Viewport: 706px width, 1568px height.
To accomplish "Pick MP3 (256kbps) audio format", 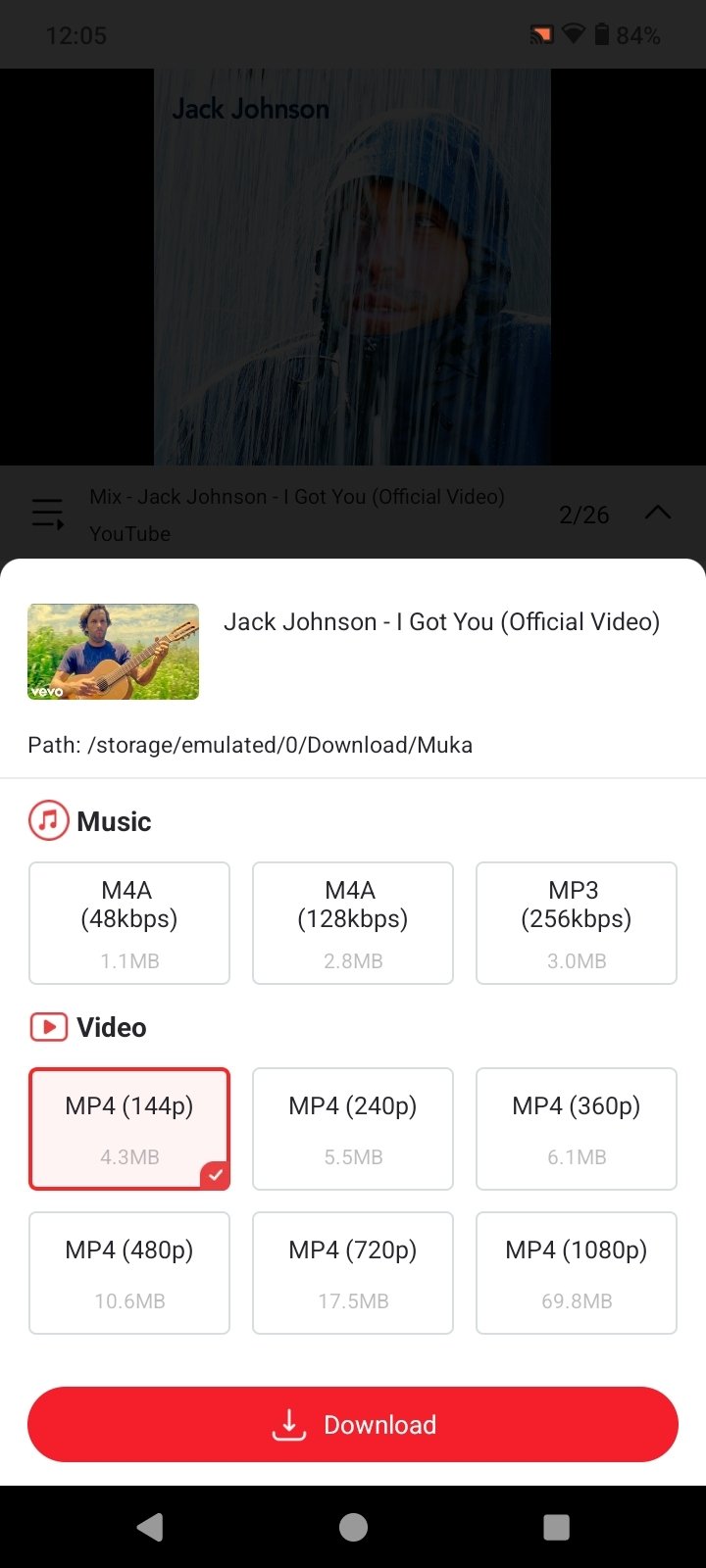I will [x=577, y=923].
